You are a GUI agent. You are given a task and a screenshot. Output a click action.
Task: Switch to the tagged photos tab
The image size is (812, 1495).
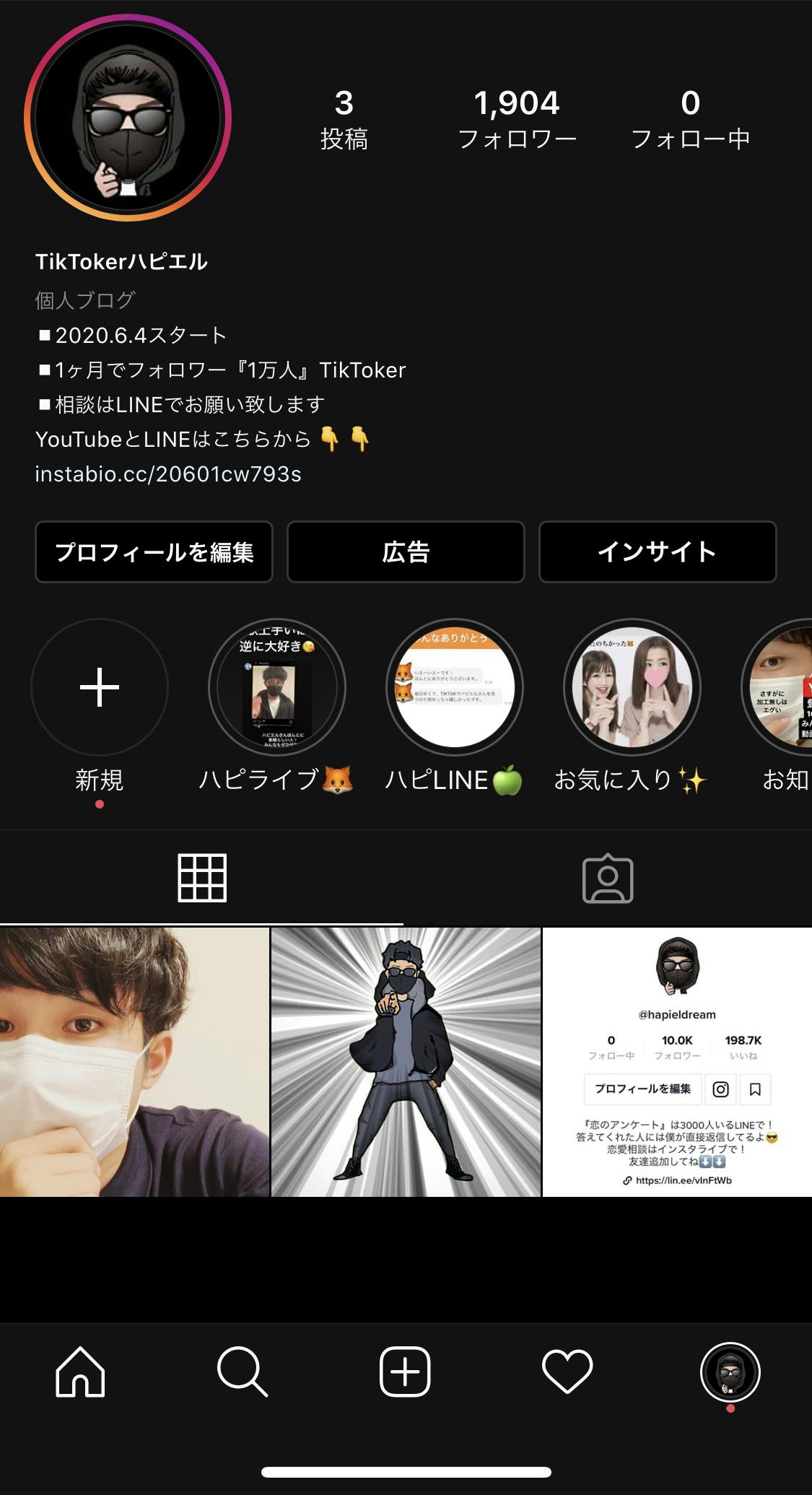point(608,878)
